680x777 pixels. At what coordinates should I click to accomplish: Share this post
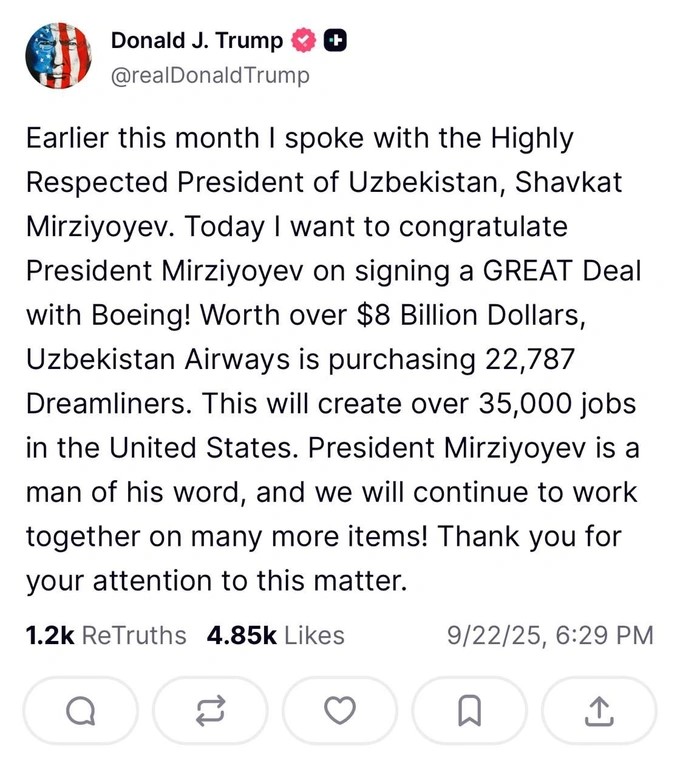pyautogui.click(x=598, y=710)
